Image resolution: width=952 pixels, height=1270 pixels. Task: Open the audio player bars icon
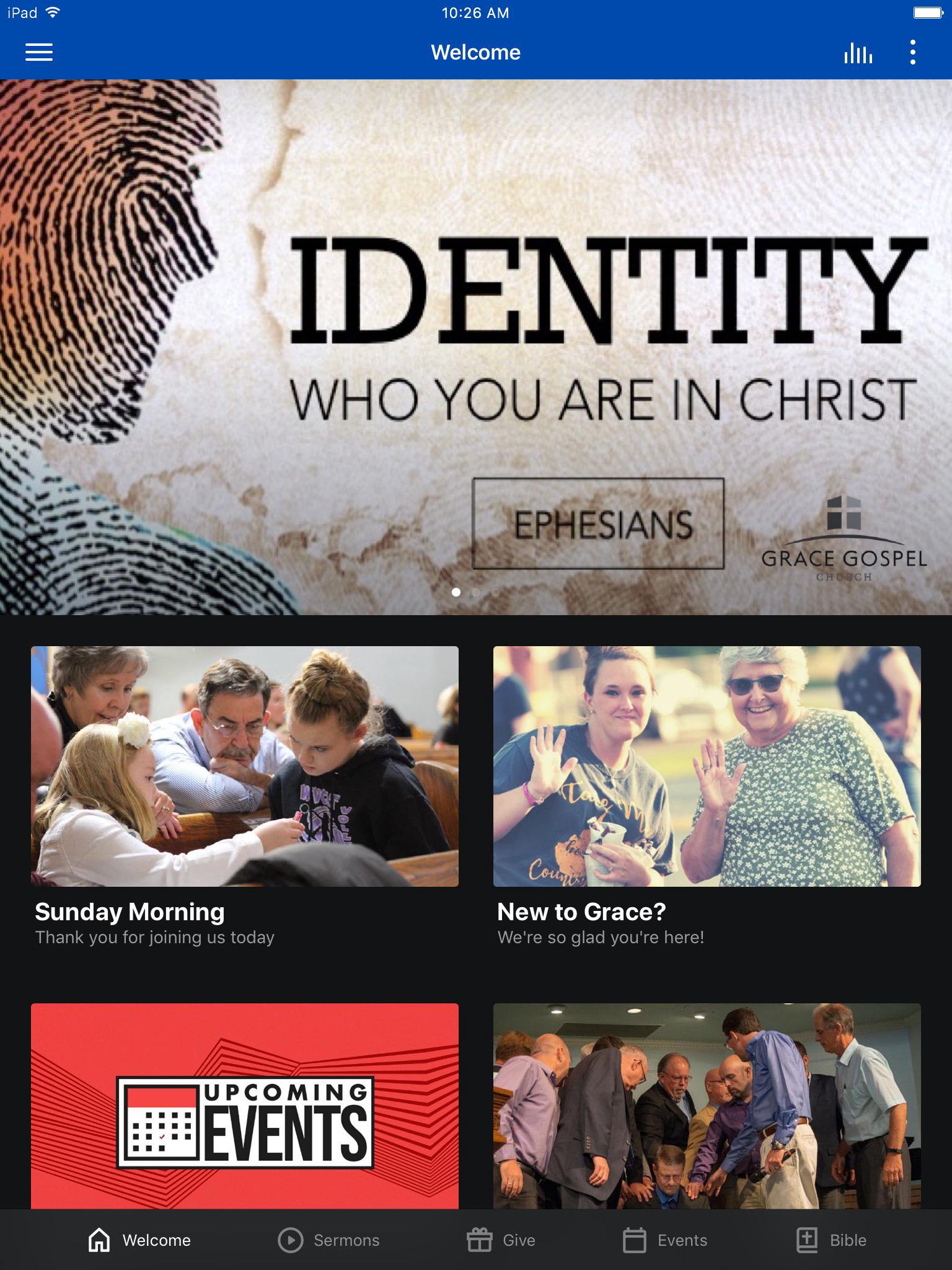pos(858,53)
